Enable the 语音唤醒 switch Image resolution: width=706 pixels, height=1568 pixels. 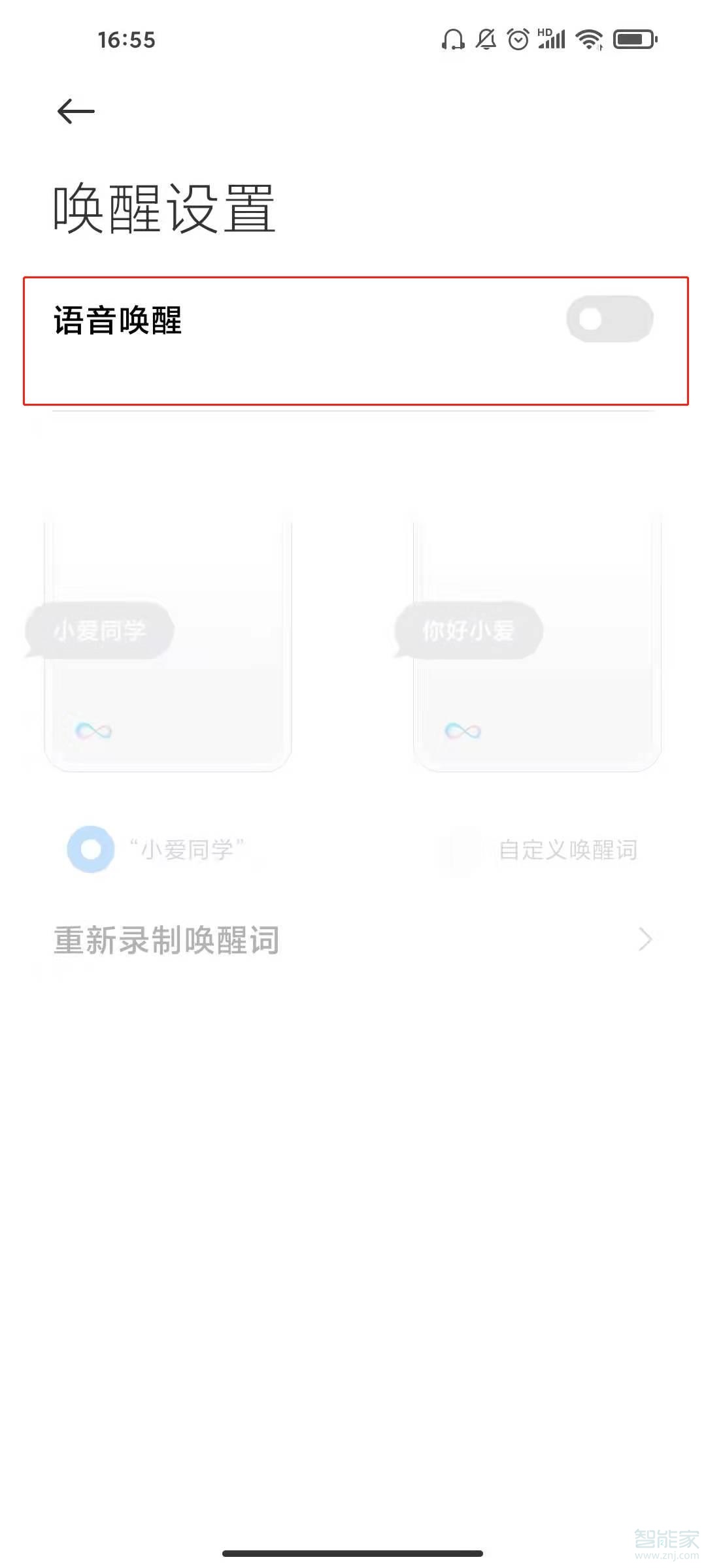[609, 319]
